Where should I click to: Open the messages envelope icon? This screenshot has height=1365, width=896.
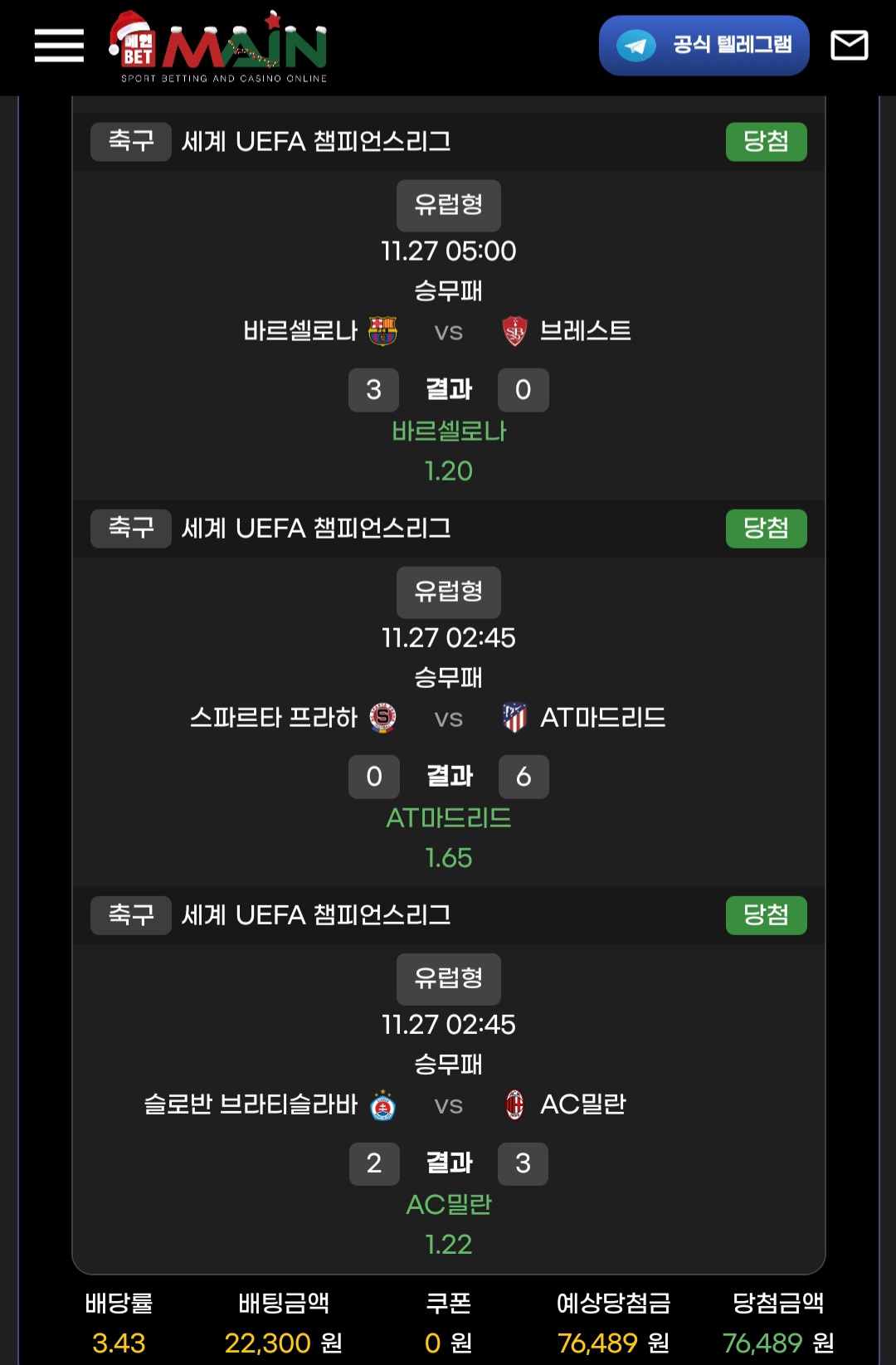coord(849,46)
